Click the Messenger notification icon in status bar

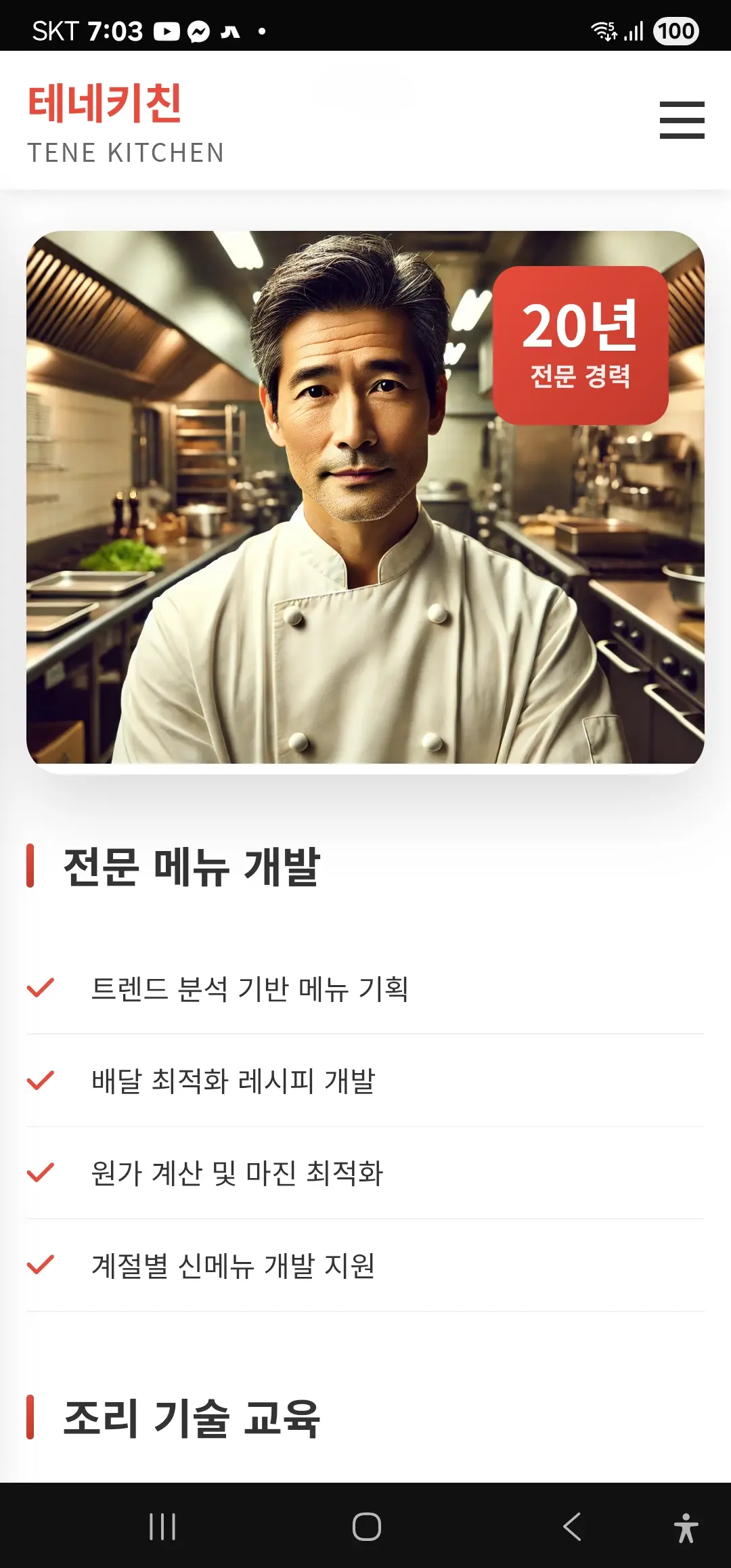198,30
